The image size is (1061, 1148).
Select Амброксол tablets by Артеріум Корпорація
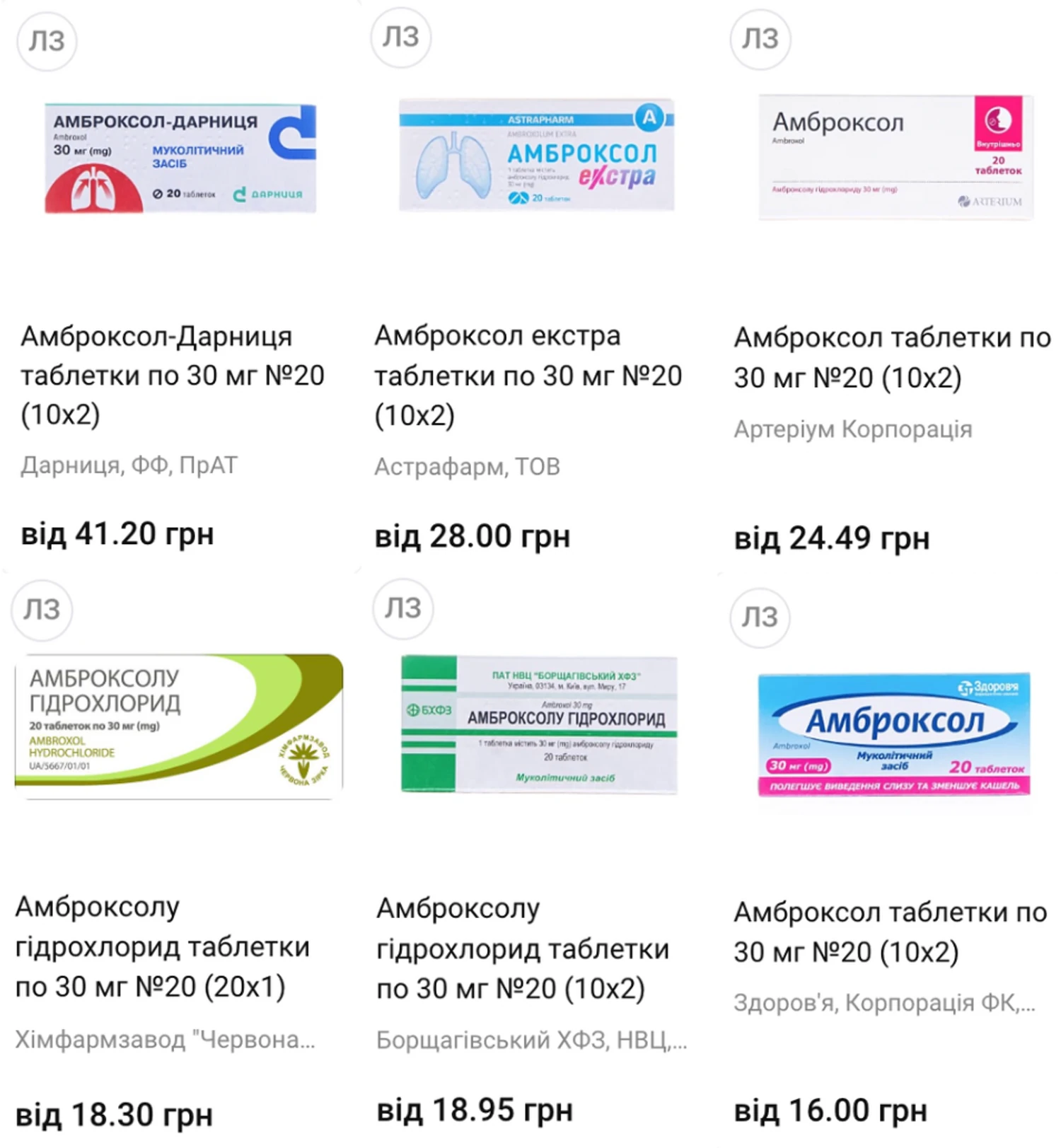[x=891, y=357]
